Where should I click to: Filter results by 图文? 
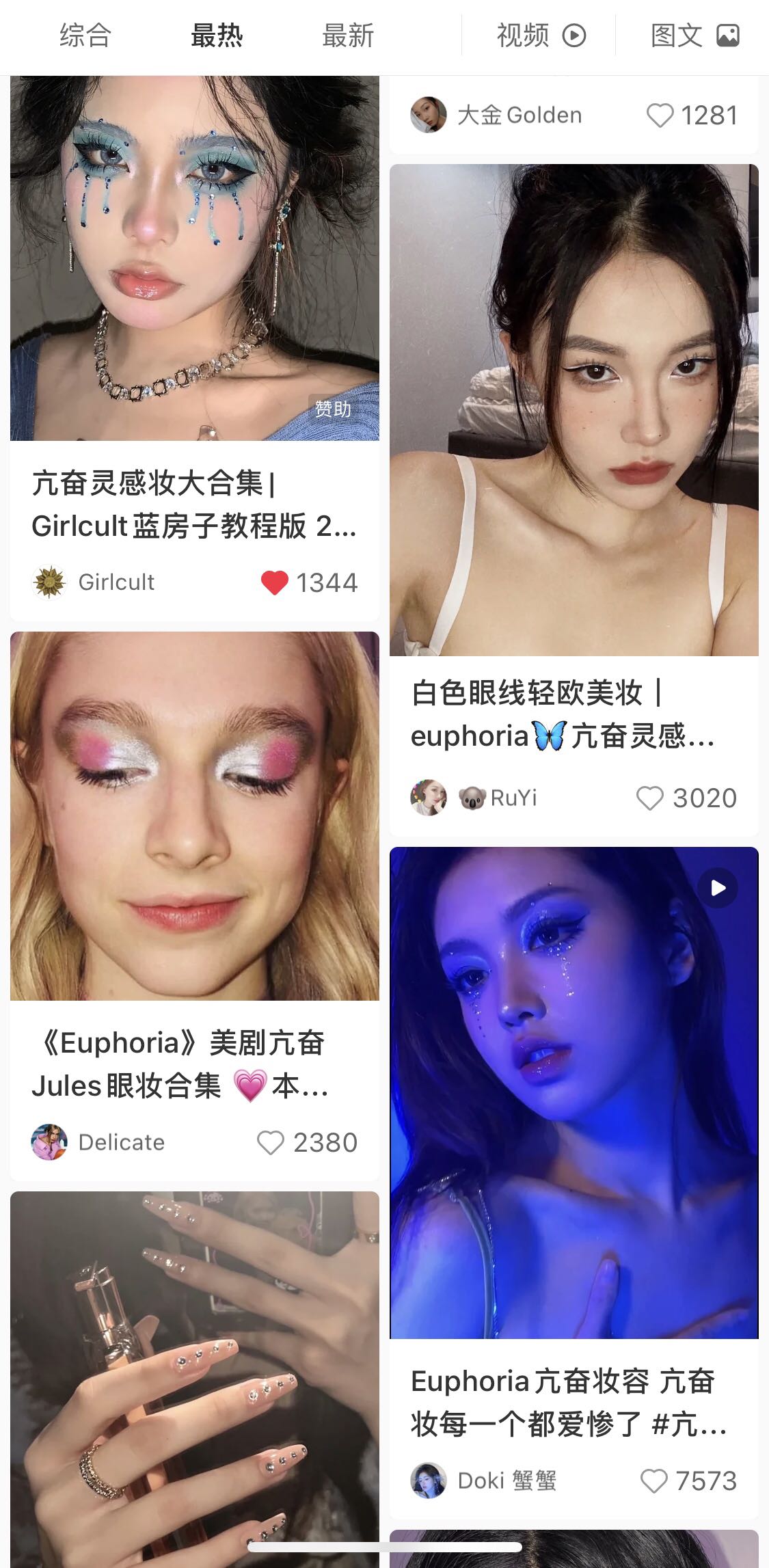694,36
